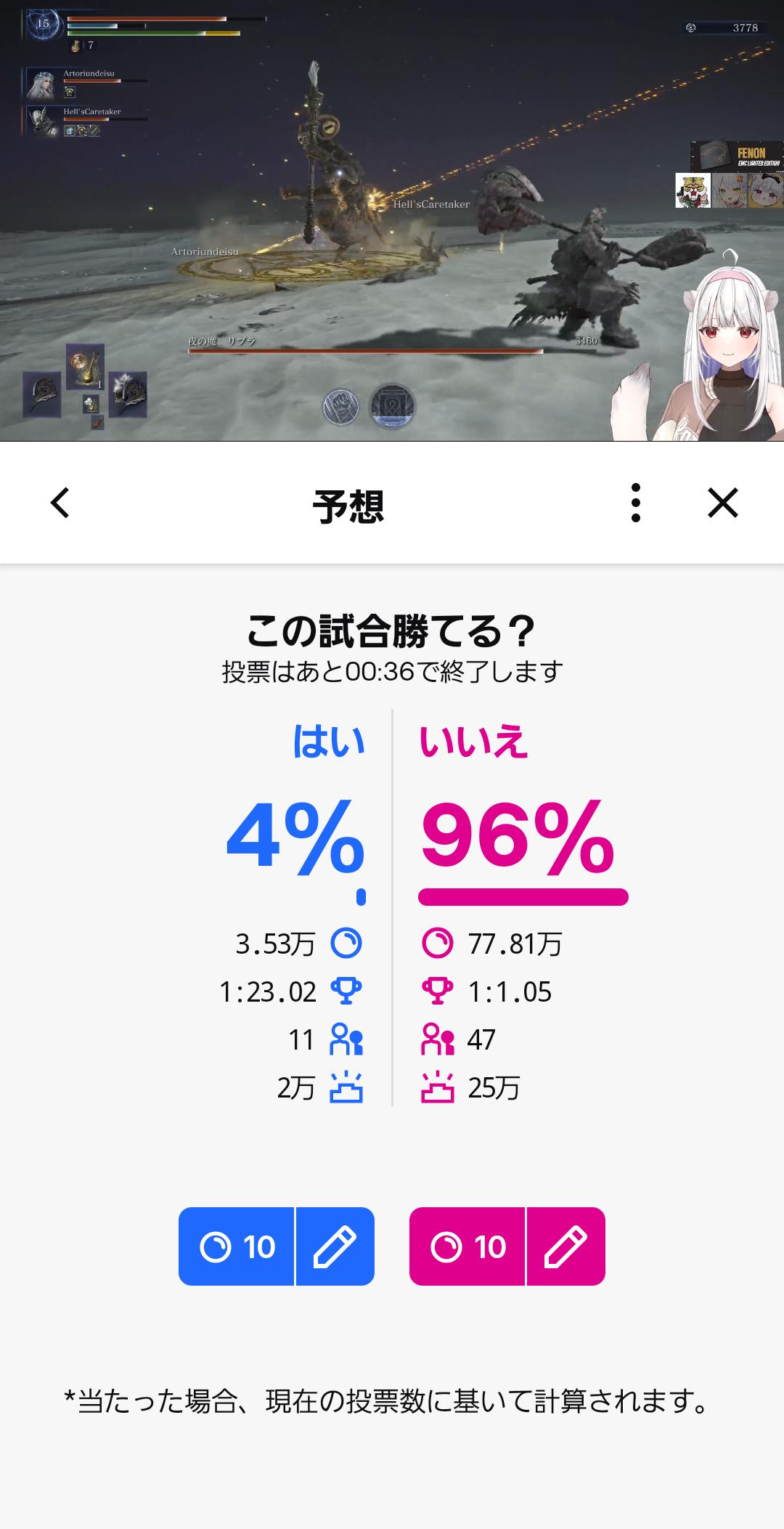Close the 予想 prediction panel

point(722,503)
